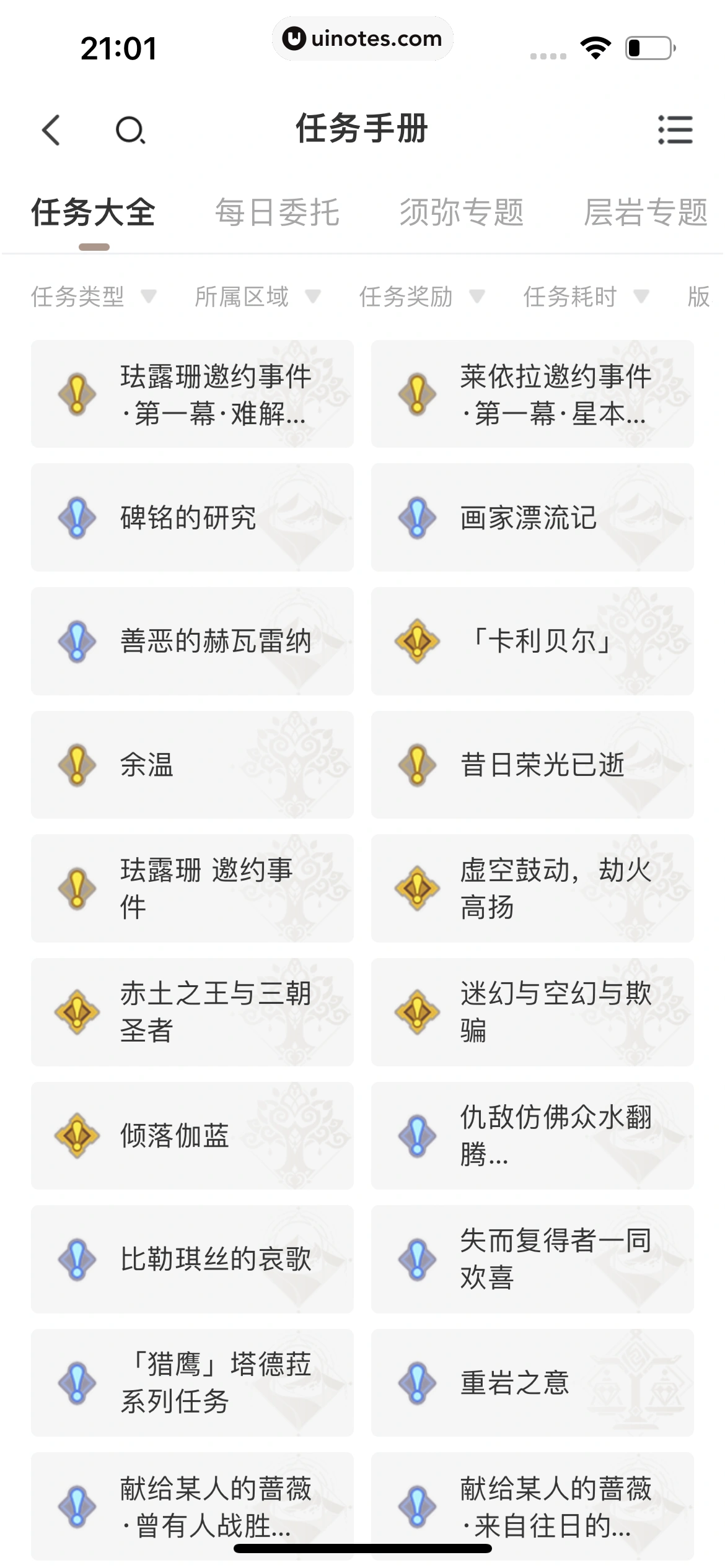The image size is (725, 1568).
Task: Open the list menu icon
Action: (x=675, y=130)
